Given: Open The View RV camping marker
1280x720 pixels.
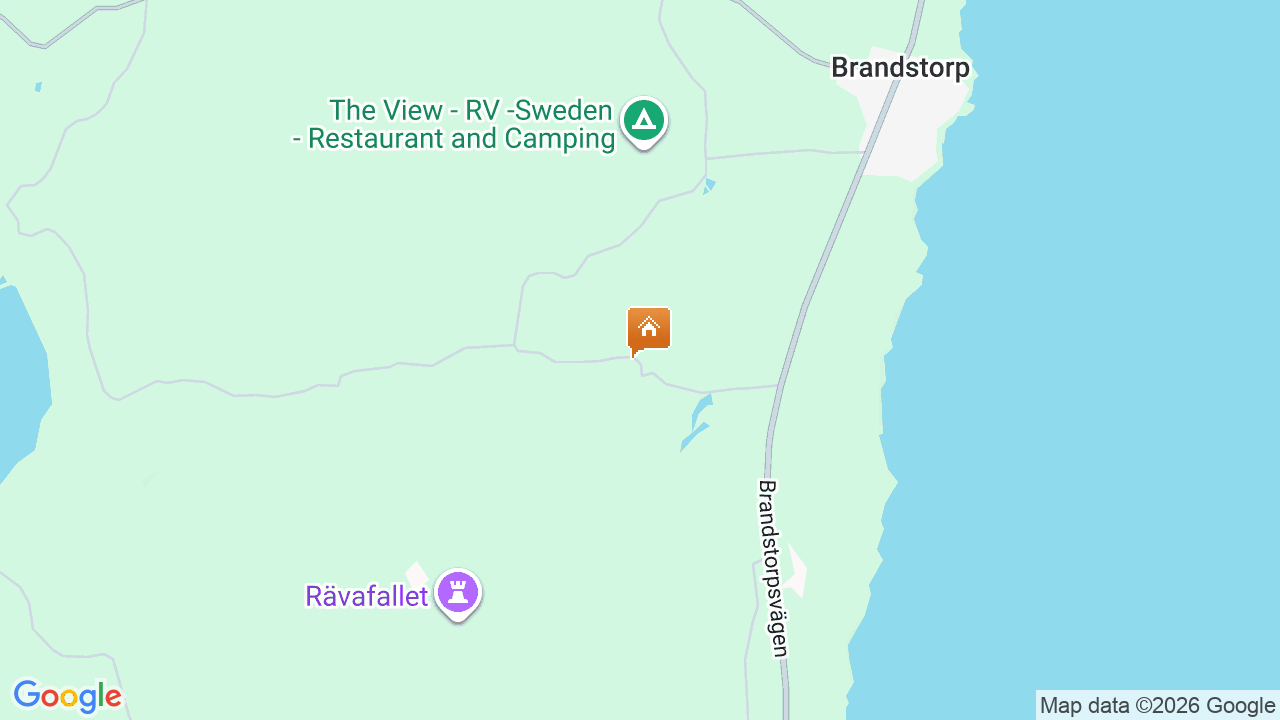Looking at the screenshot, I should coord(644,121).
